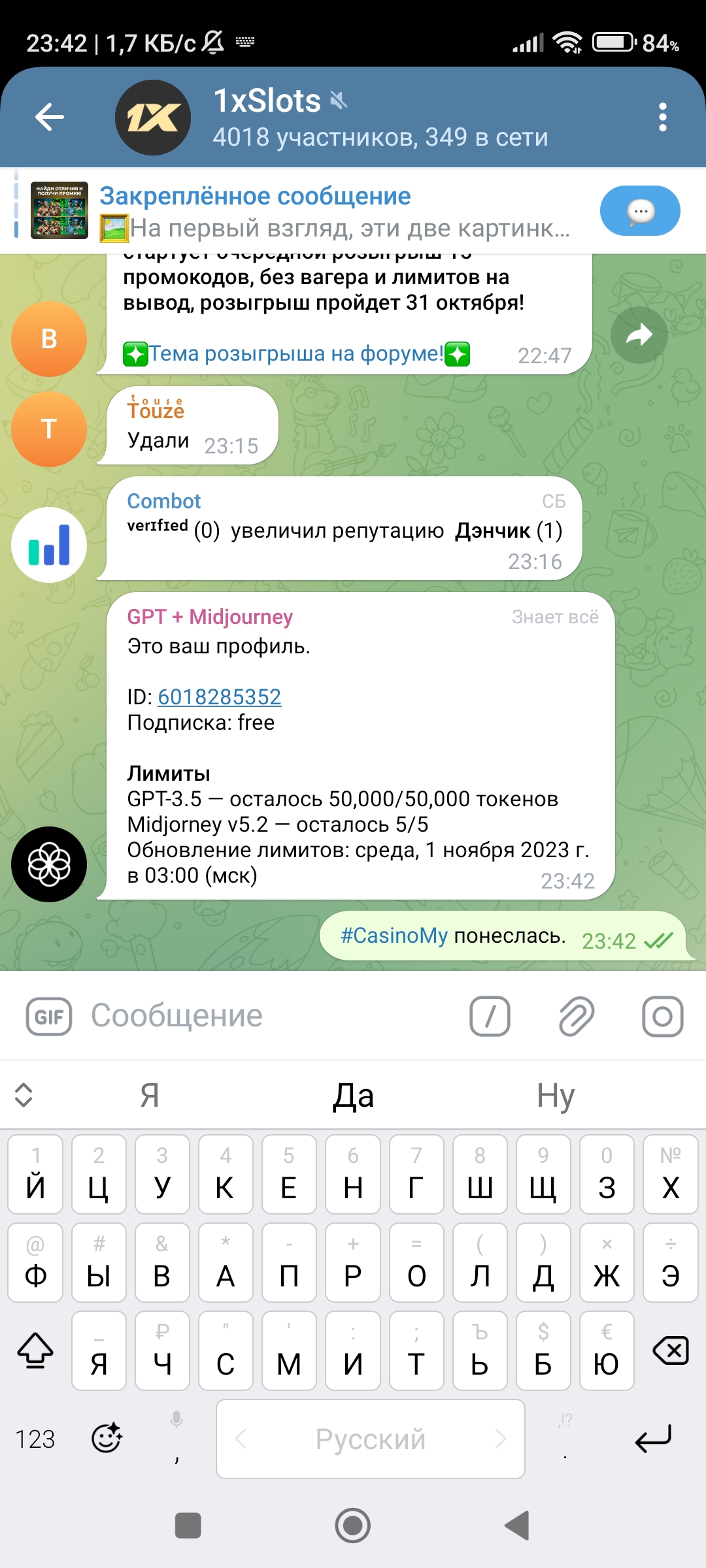The width and height of the screenshot is (706, 1568).
Task: Record a video message with camera icon
Action: [662, 1017]
